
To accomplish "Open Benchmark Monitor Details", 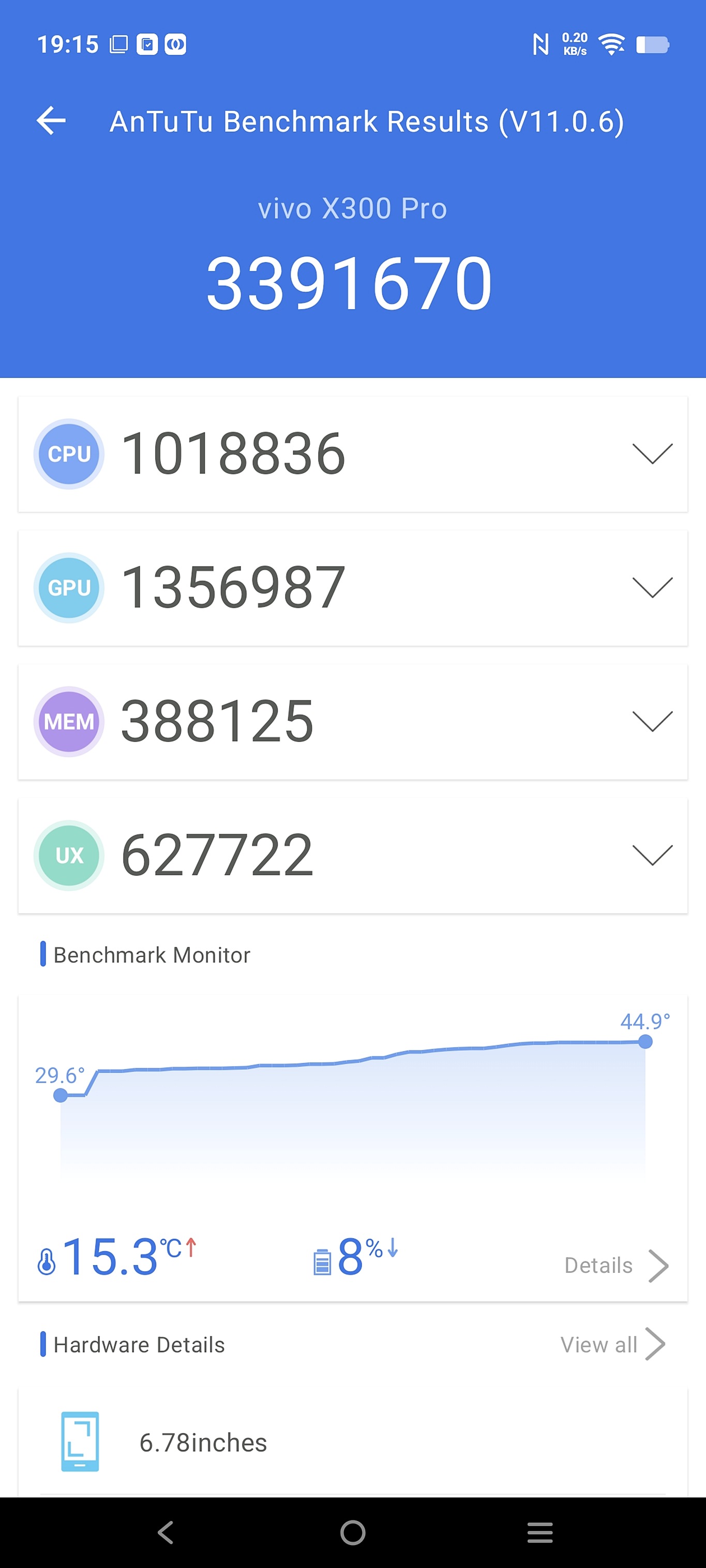I will [x=615, y=1266].
